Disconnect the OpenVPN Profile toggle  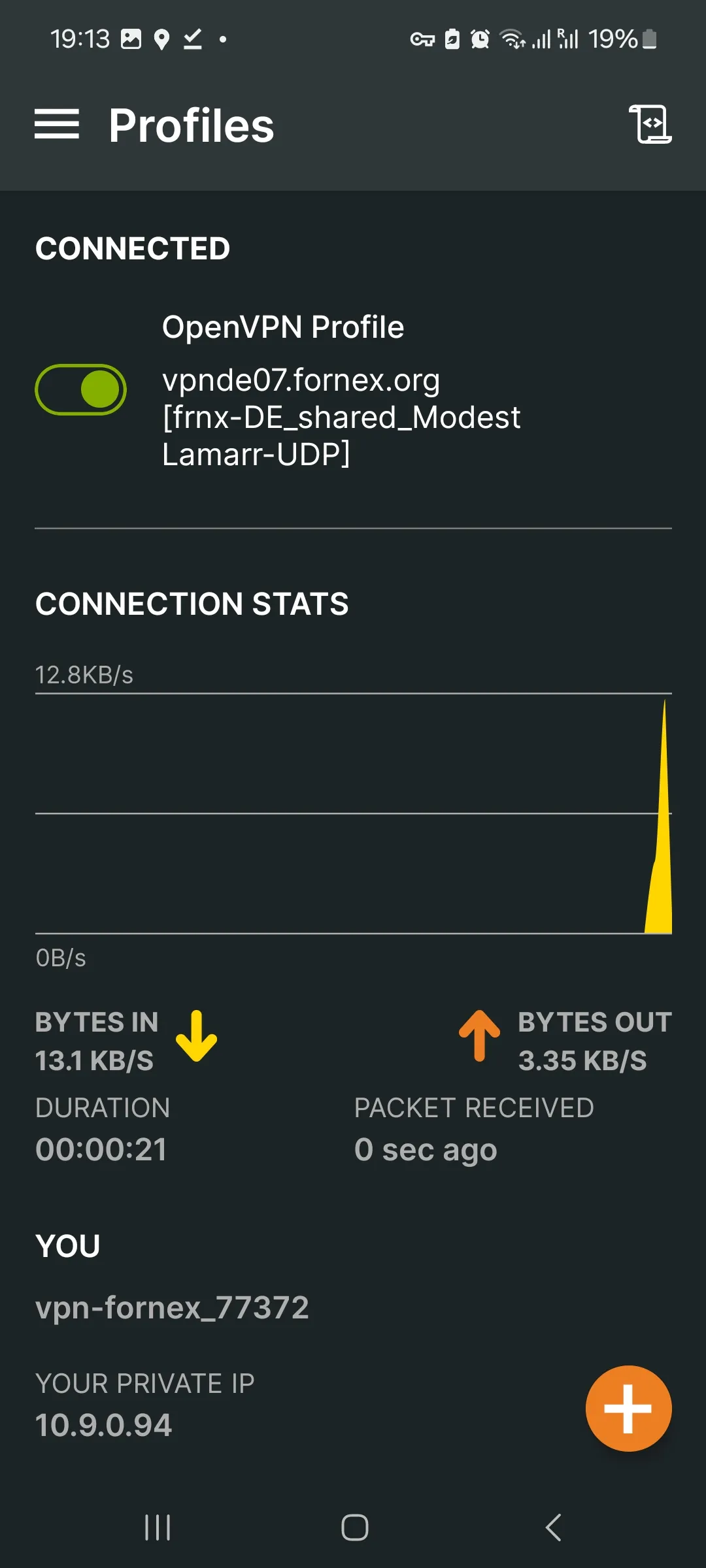[80, 389]
